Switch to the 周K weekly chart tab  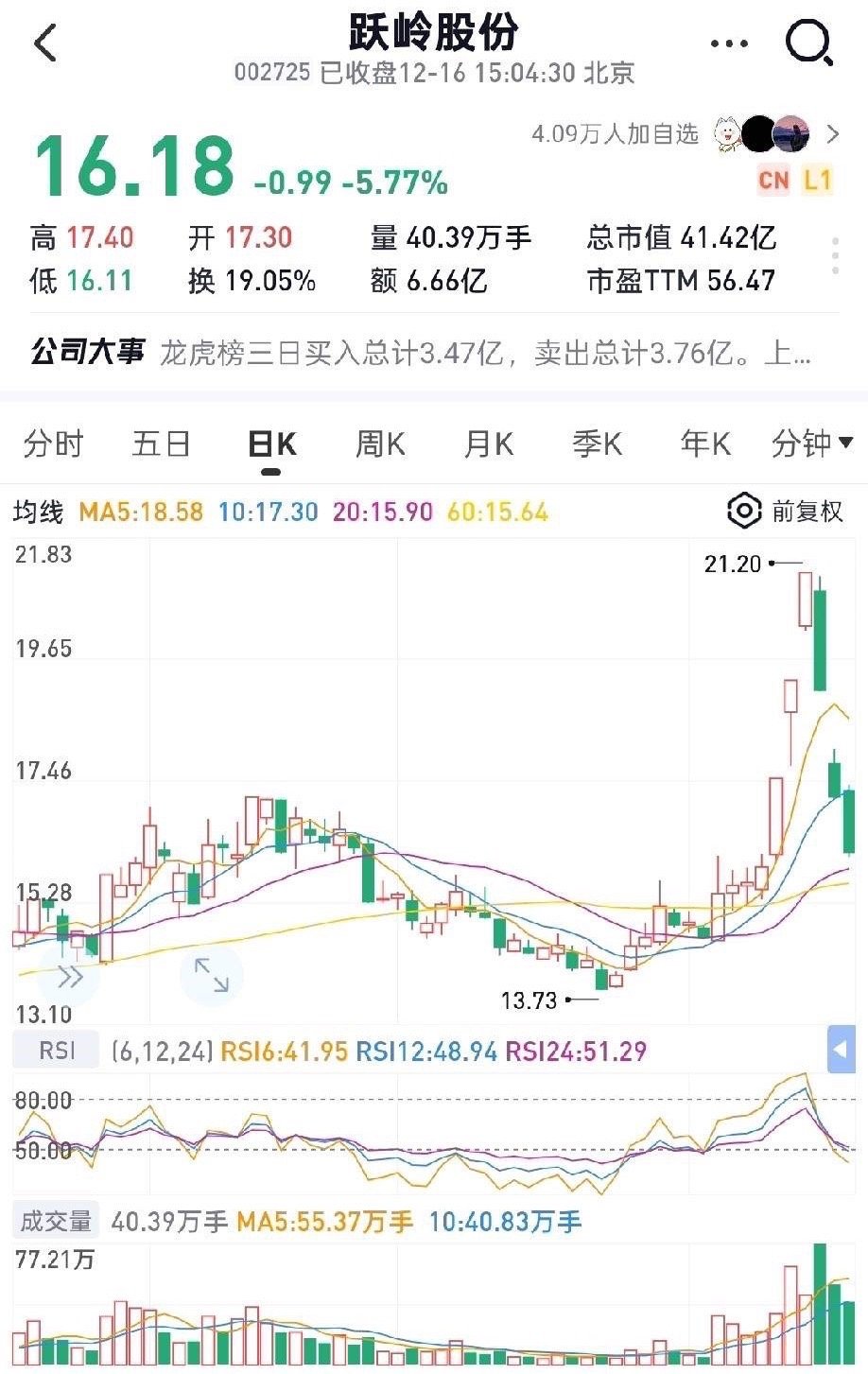(378, 443)
